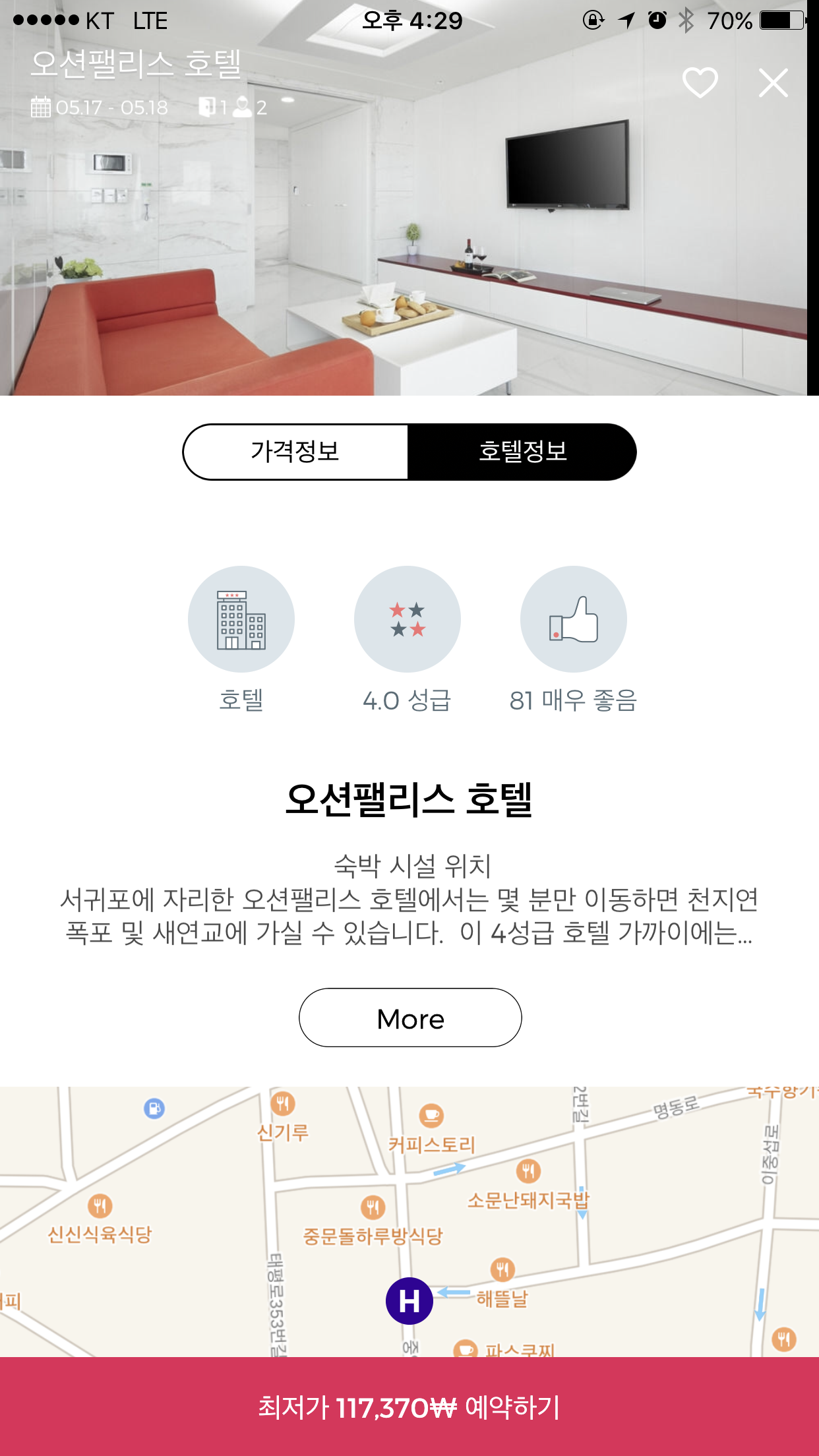The image size is (819, 1456).
Task: Click the room count icon next to dates
Action: (208, 106)
